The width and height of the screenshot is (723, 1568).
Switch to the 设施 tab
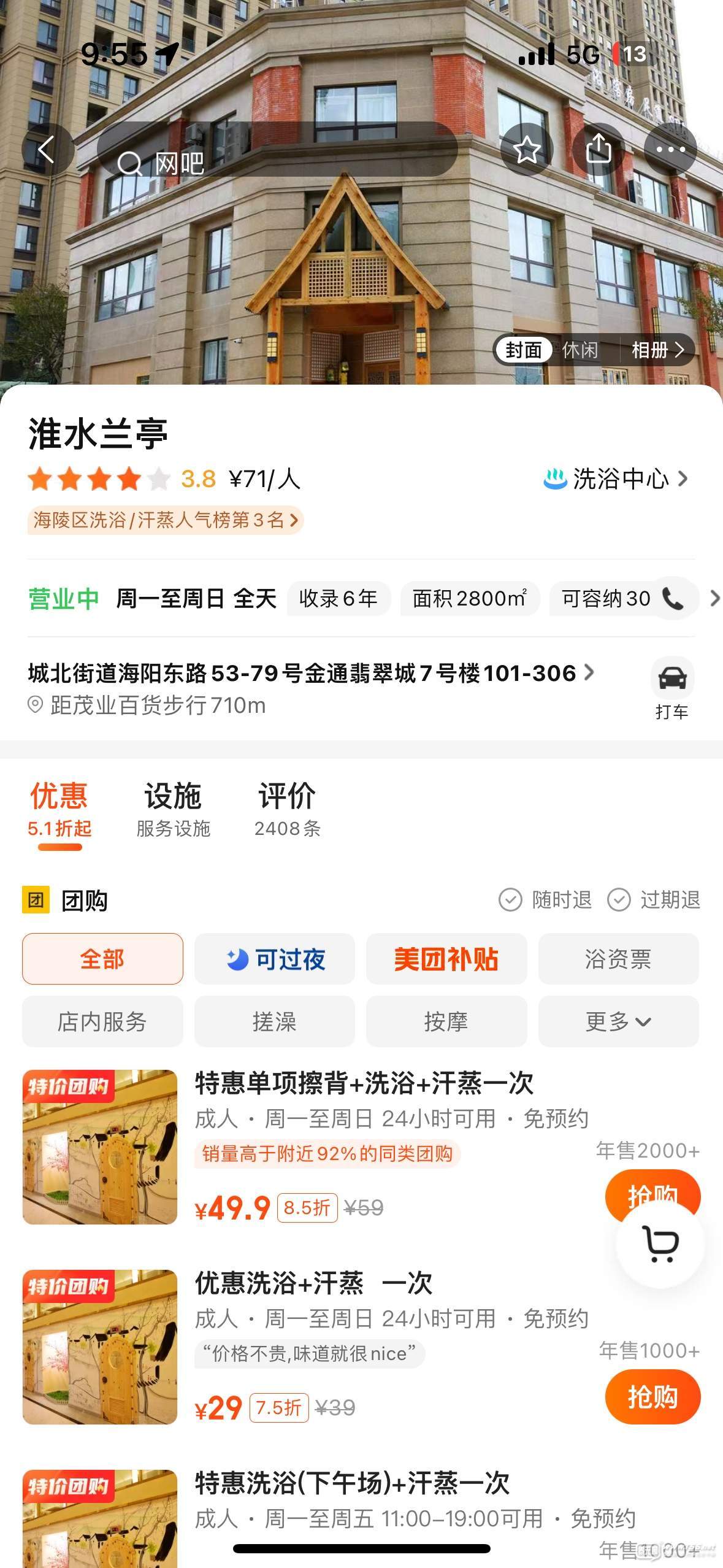(173, 809)
